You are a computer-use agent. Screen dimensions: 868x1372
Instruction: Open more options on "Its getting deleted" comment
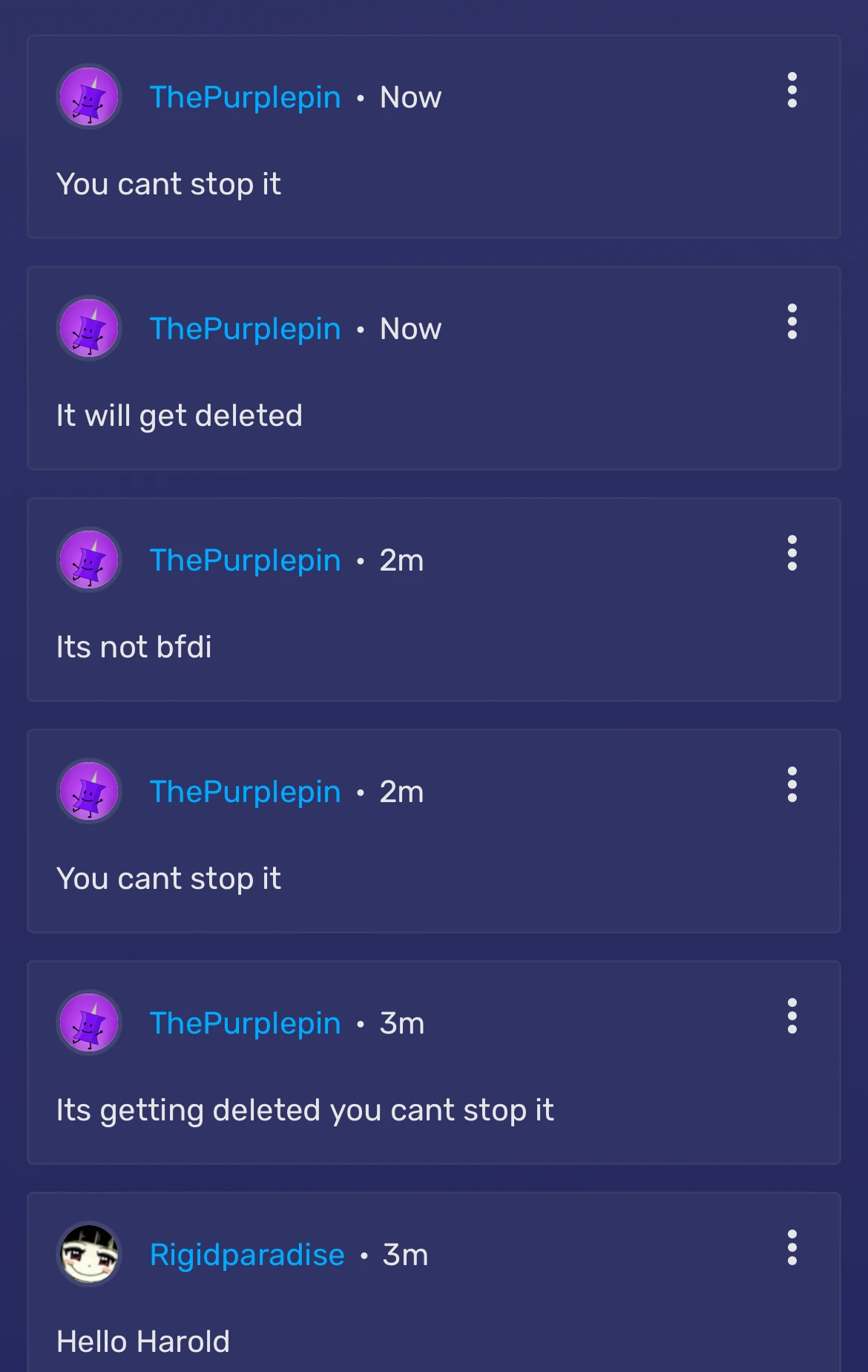pos(792,1017)
